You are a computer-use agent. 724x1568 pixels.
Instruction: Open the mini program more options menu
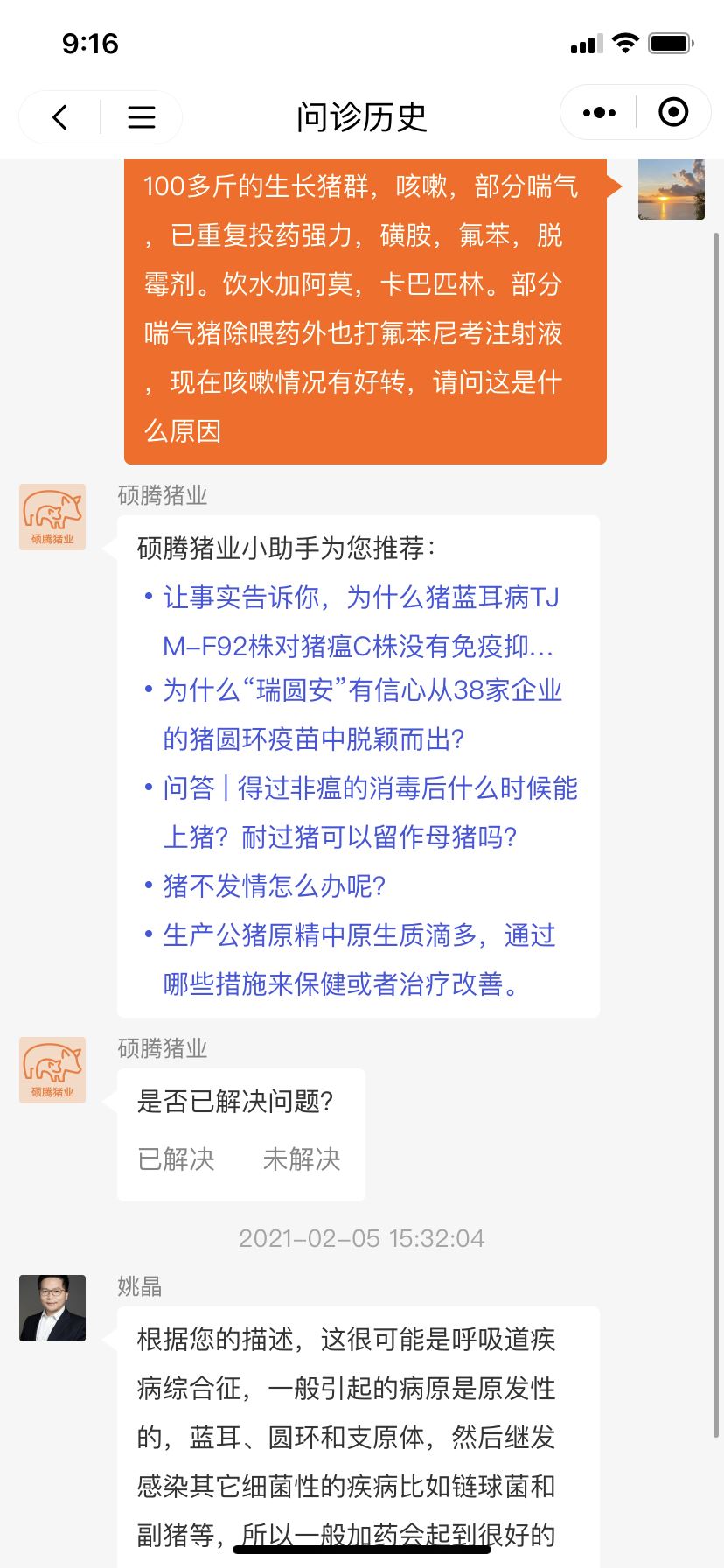599,113
